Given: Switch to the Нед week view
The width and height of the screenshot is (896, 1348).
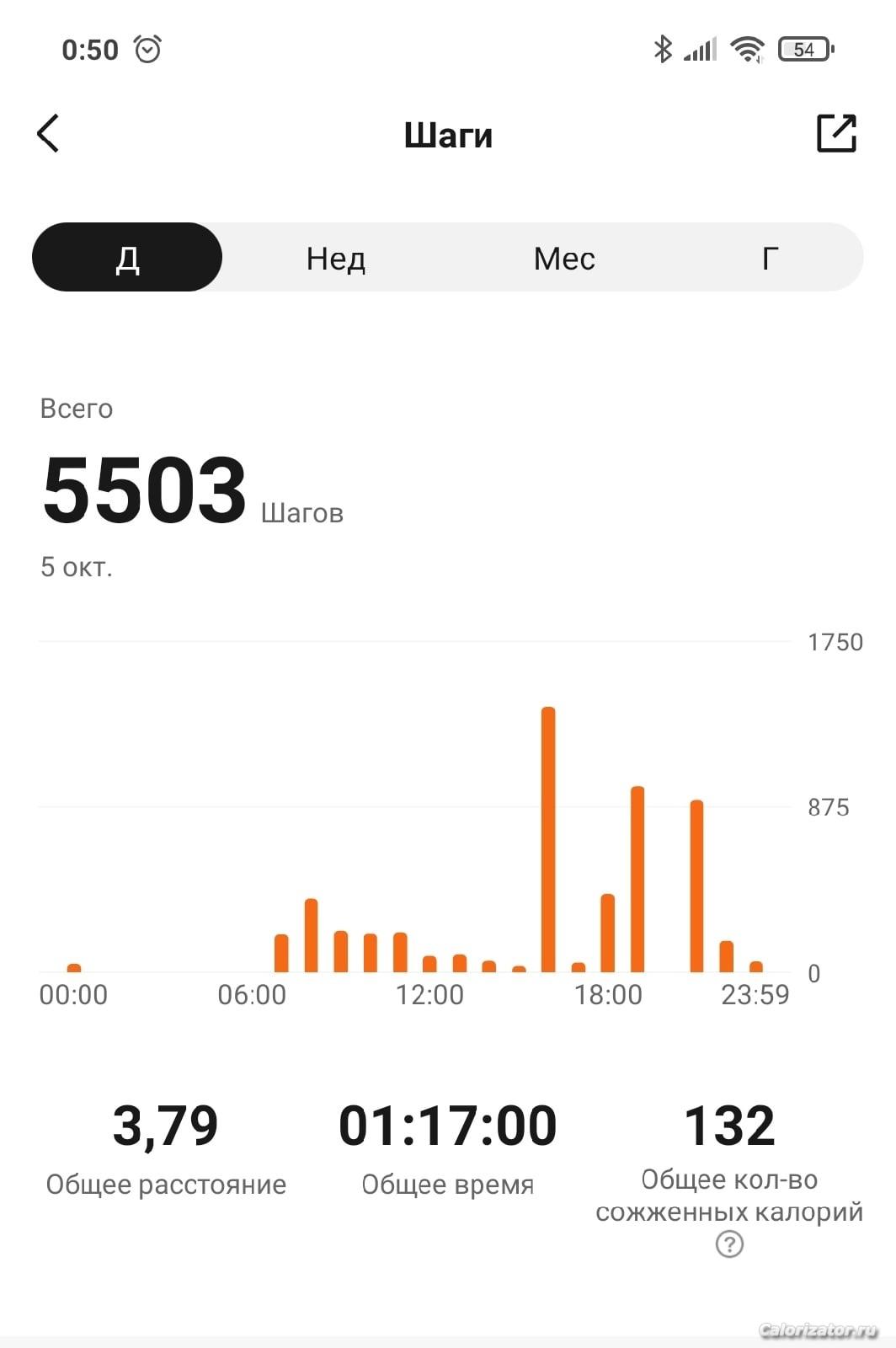Looking at the screenshot, I should (335, 258).
